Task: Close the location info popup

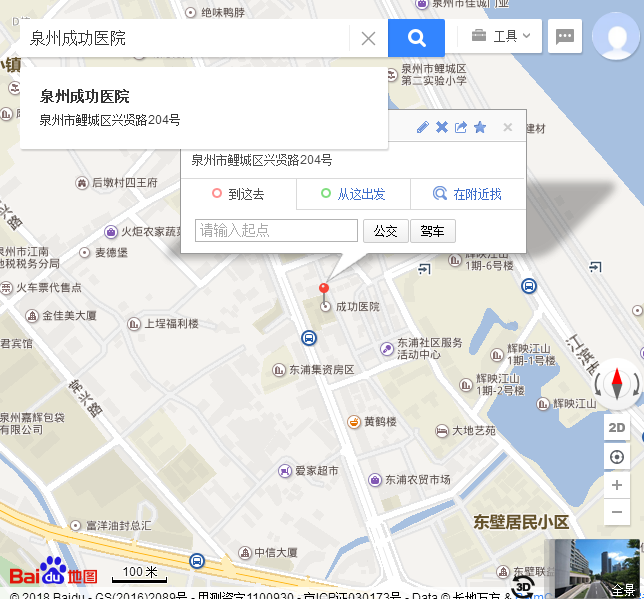Action: coord(507,127)
